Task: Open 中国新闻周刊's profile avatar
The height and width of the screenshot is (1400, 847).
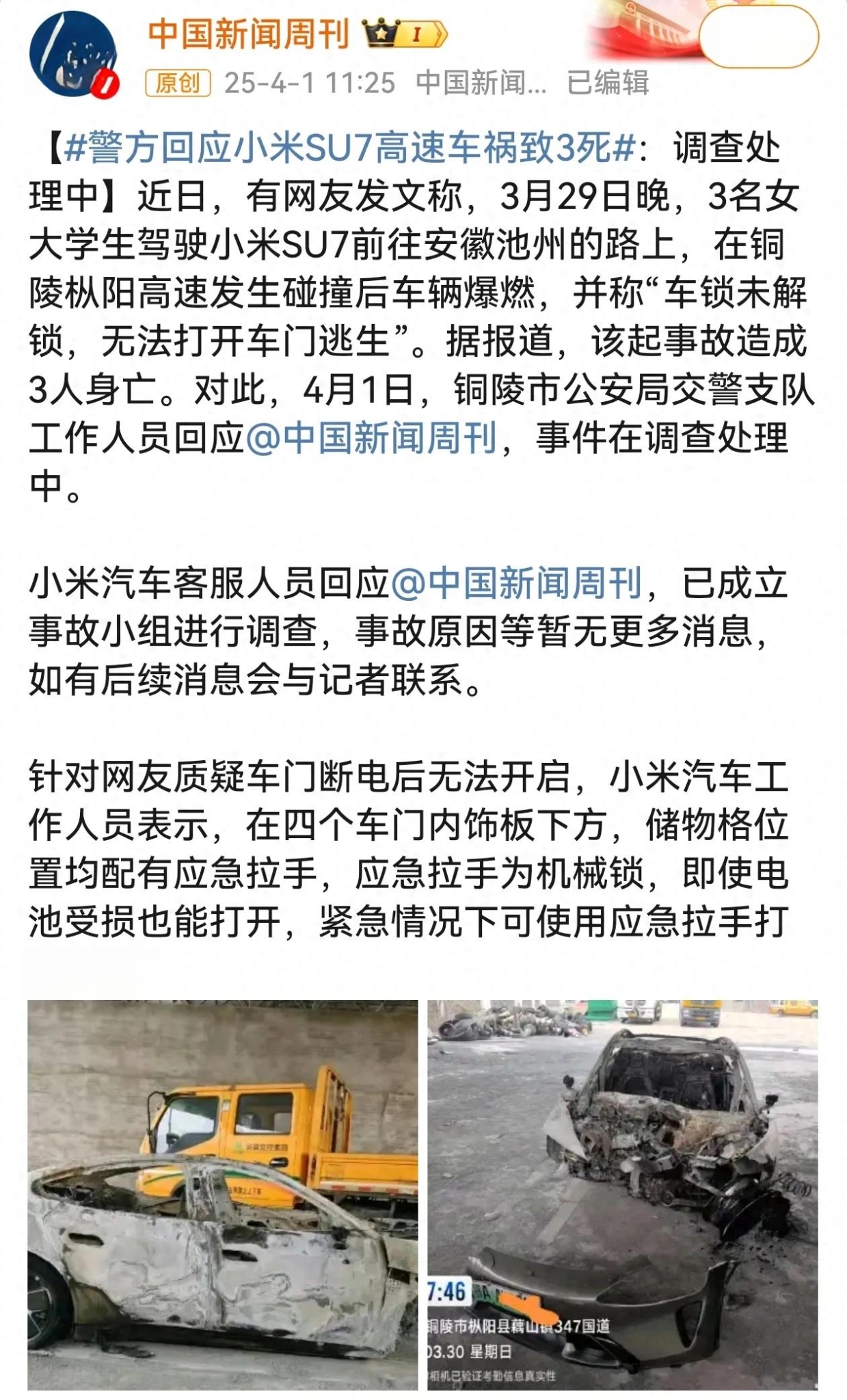Action: 73,55
